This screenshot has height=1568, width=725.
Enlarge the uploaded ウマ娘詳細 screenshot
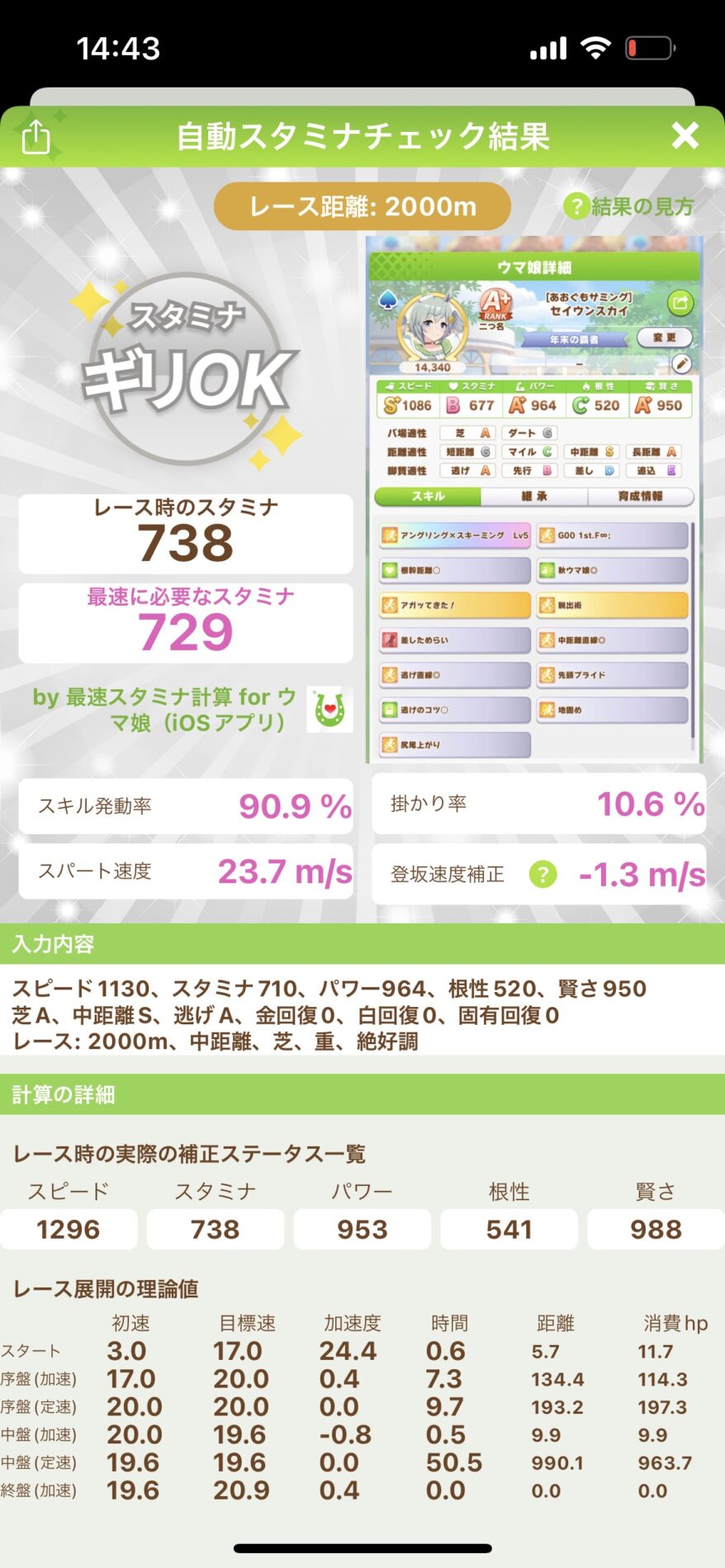[534, 499]
